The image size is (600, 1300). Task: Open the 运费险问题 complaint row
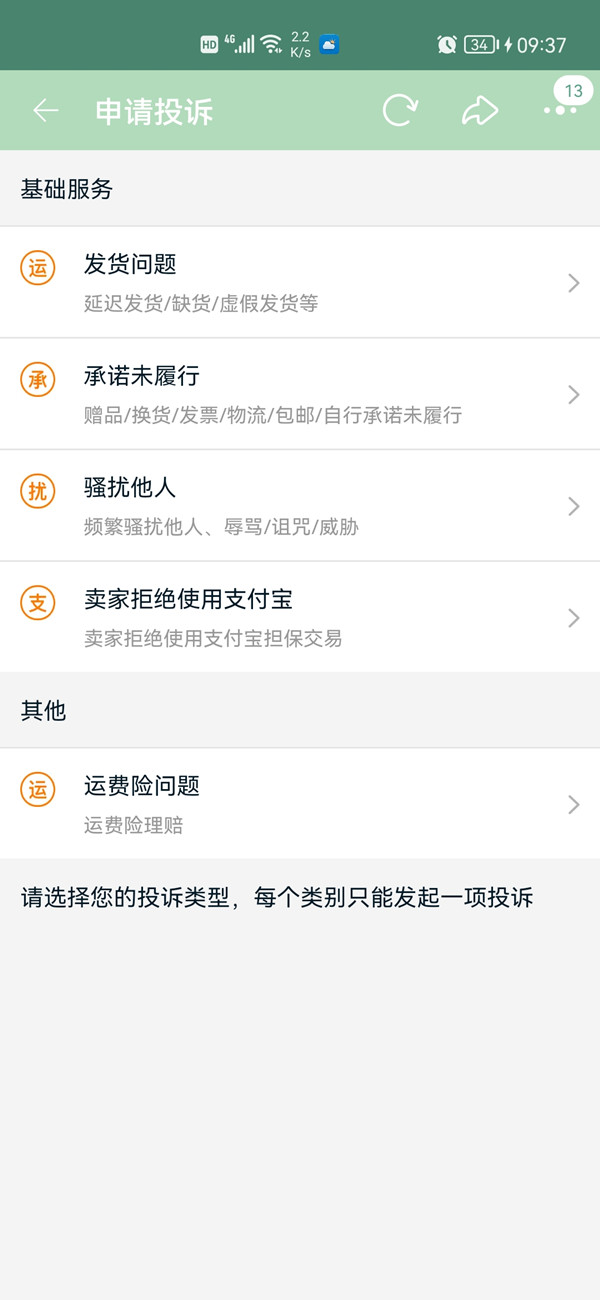tap(300, 804)
